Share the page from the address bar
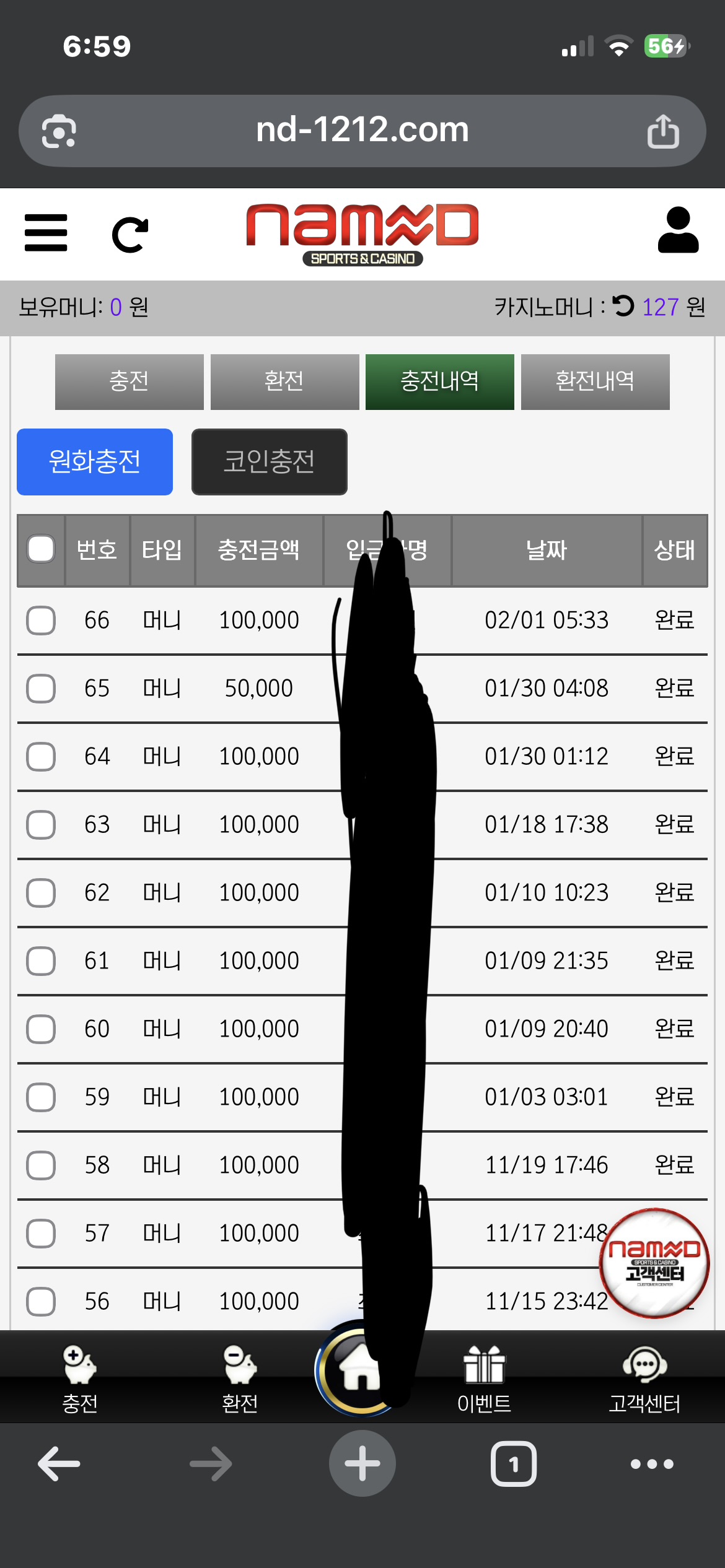This screenshot has height=1568, width=725. [x=663, y=131]
